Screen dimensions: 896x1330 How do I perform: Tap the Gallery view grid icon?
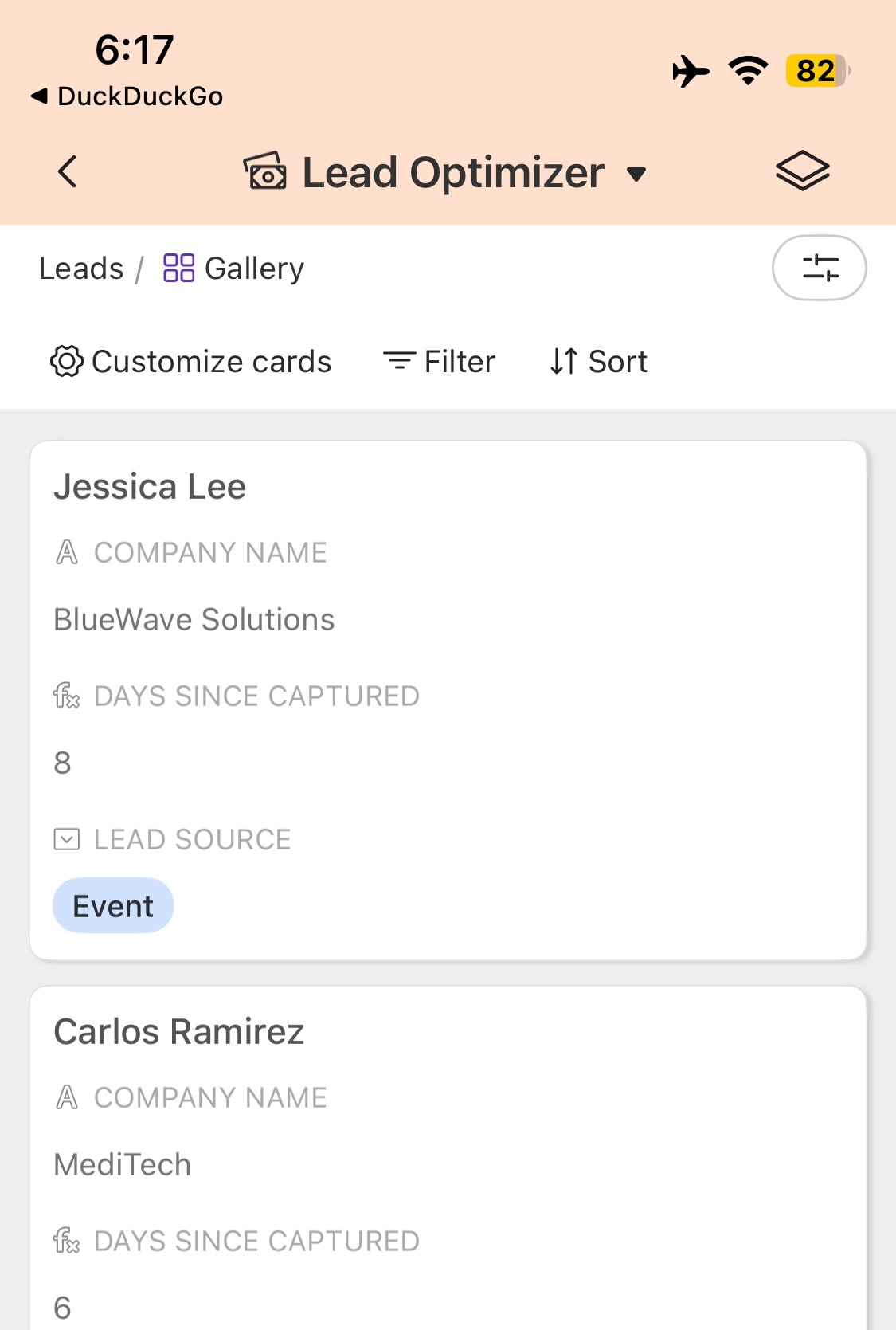tap(179, 268)
